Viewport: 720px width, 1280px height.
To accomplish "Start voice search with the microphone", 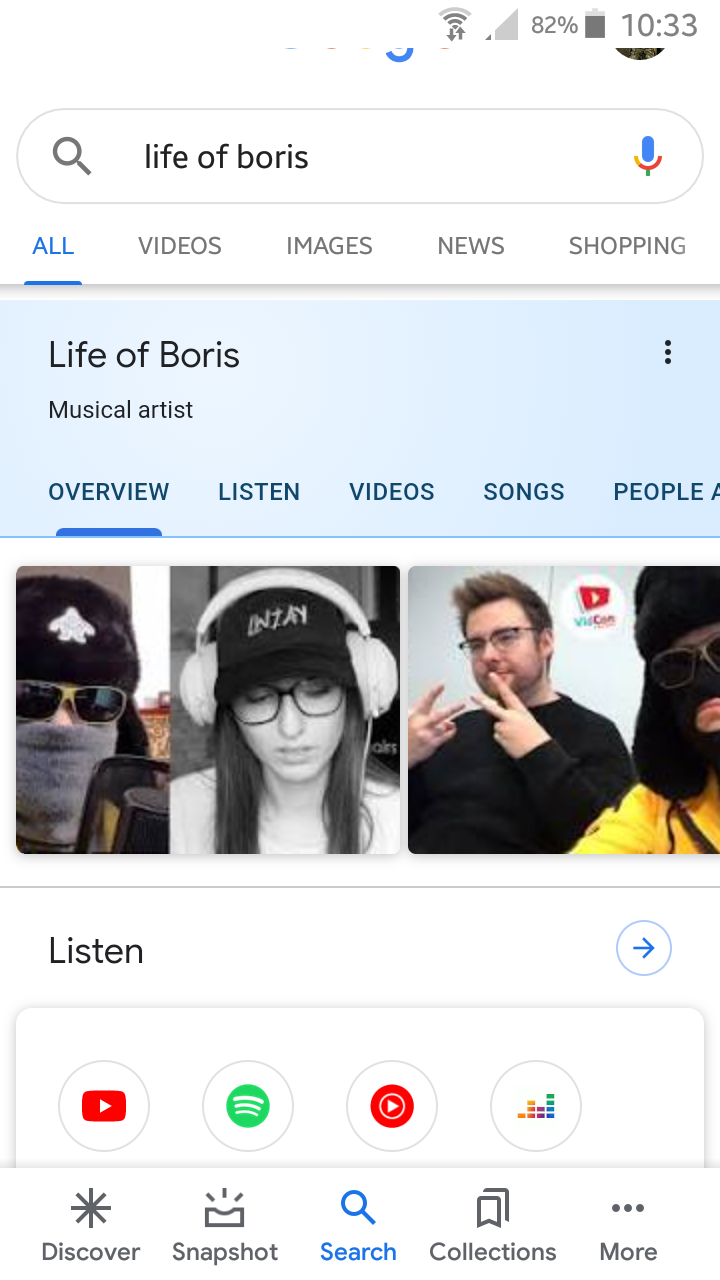I will [x=648, y=156].
